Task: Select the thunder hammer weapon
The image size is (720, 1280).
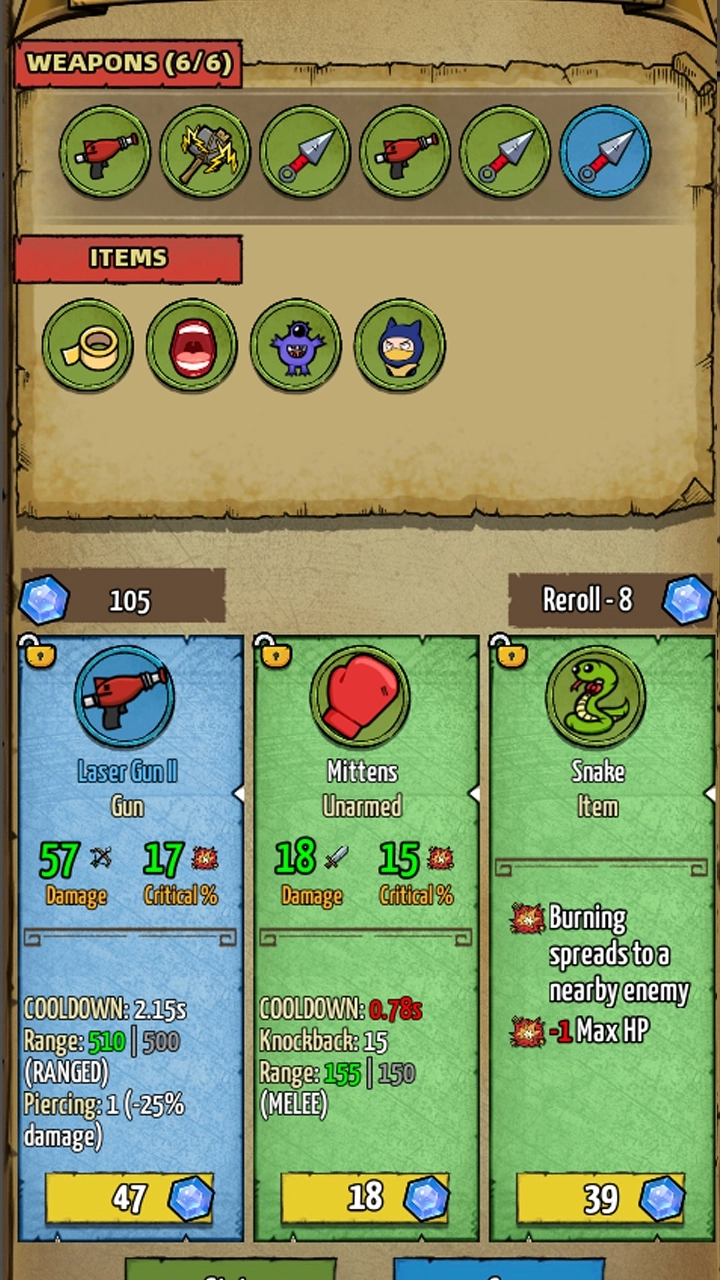Action: click(204, 152)
